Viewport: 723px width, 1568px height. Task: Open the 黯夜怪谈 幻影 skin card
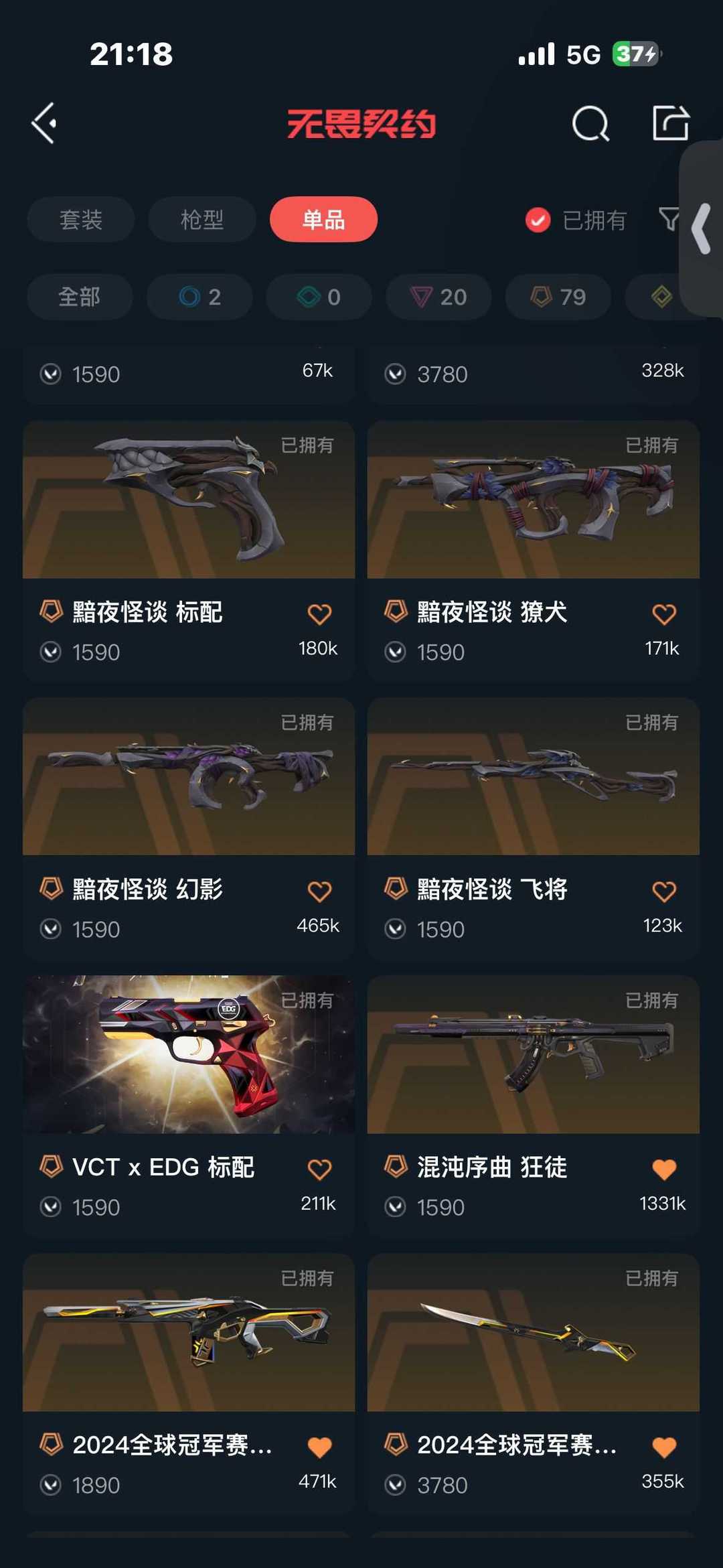coord(189,828)
